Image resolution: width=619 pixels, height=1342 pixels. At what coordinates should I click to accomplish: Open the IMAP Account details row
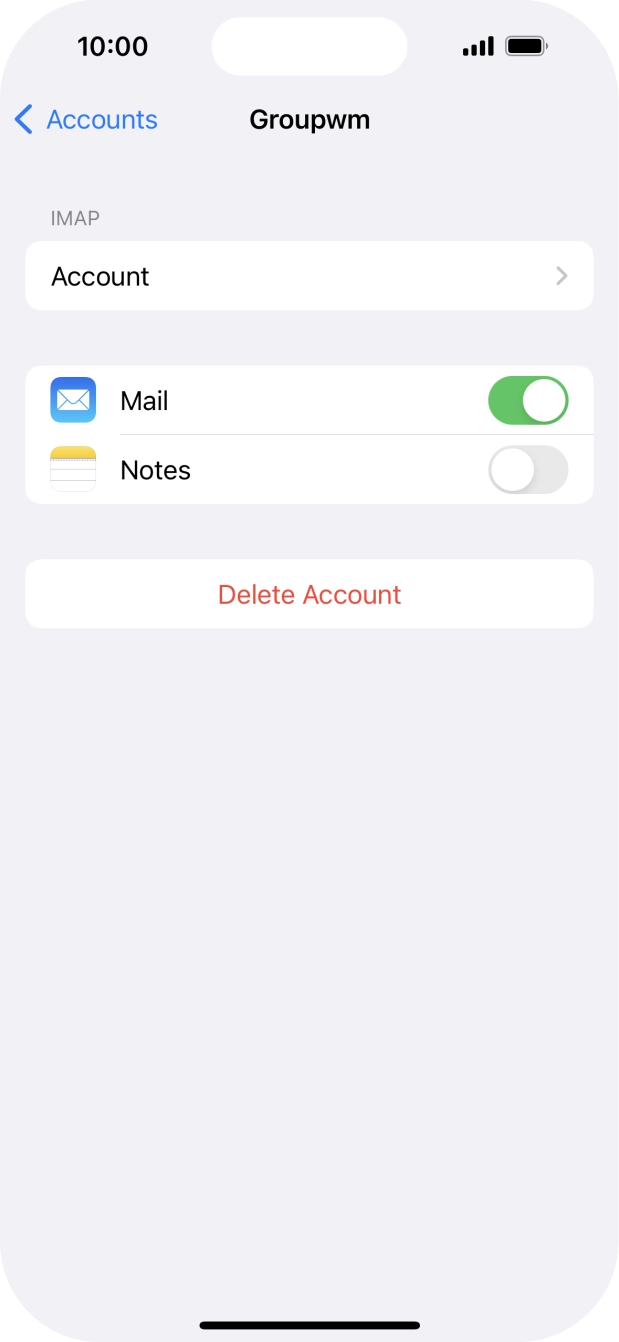click(x=309, y=276)
